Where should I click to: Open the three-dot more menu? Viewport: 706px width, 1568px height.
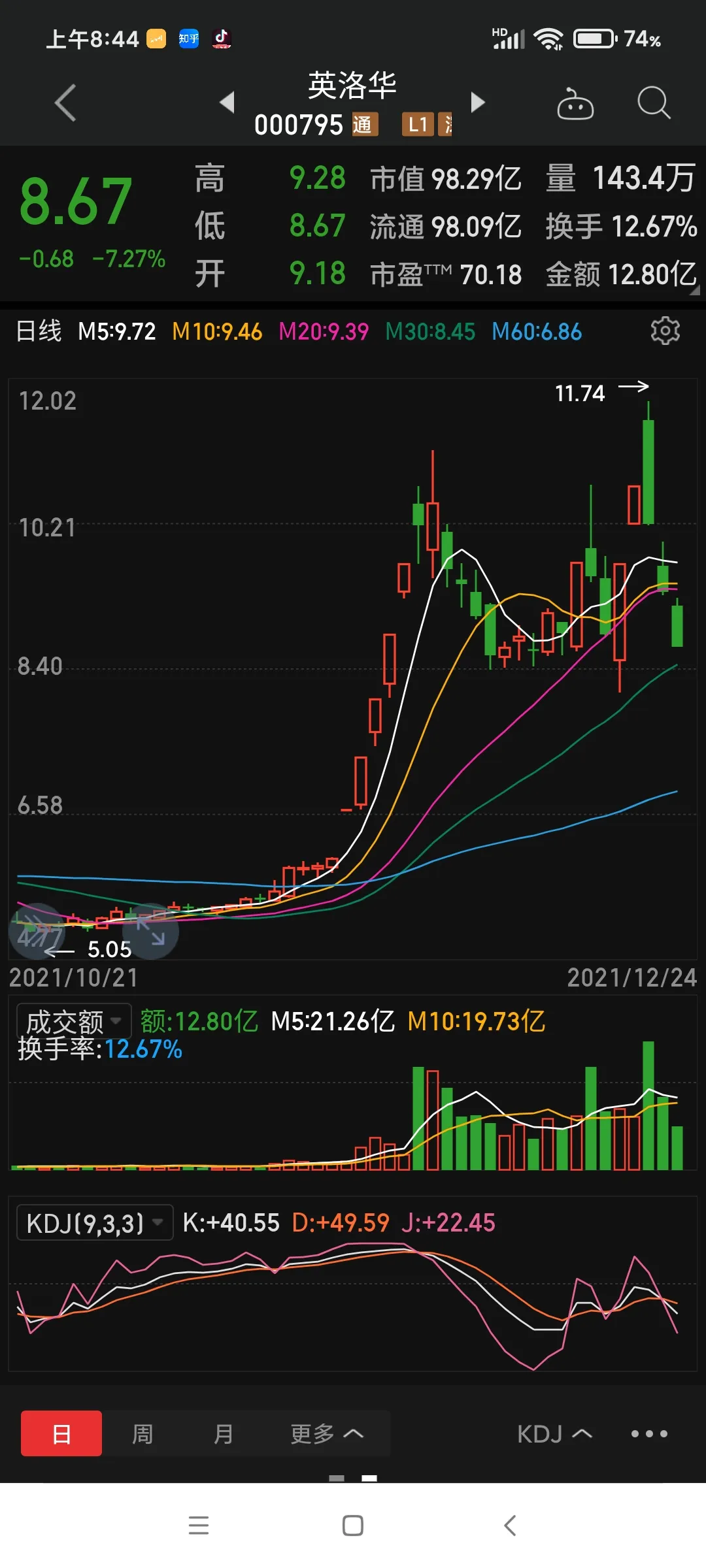point(649,1433)
